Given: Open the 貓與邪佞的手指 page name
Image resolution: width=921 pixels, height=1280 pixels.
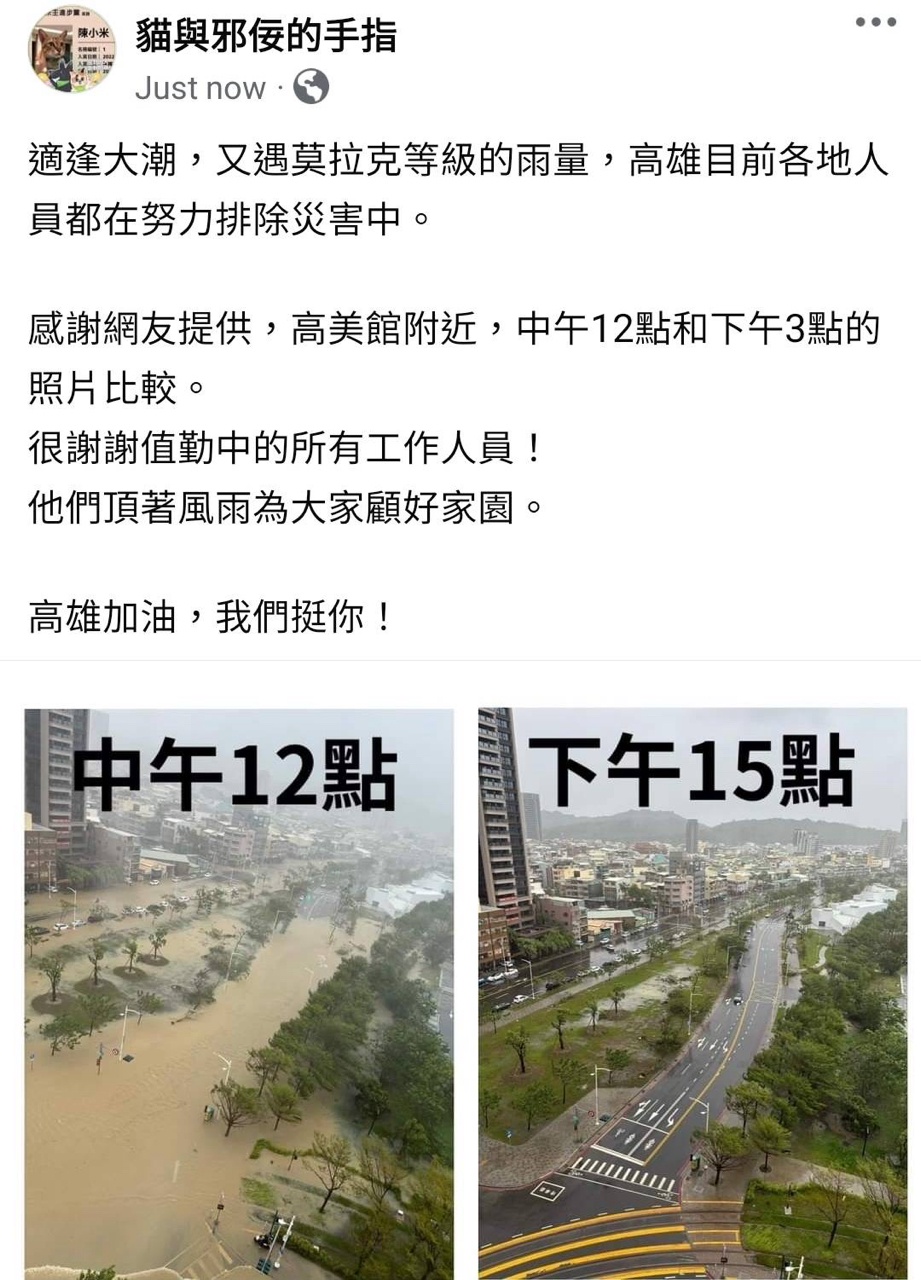Looking at the screenshot, I should [266, 36].
